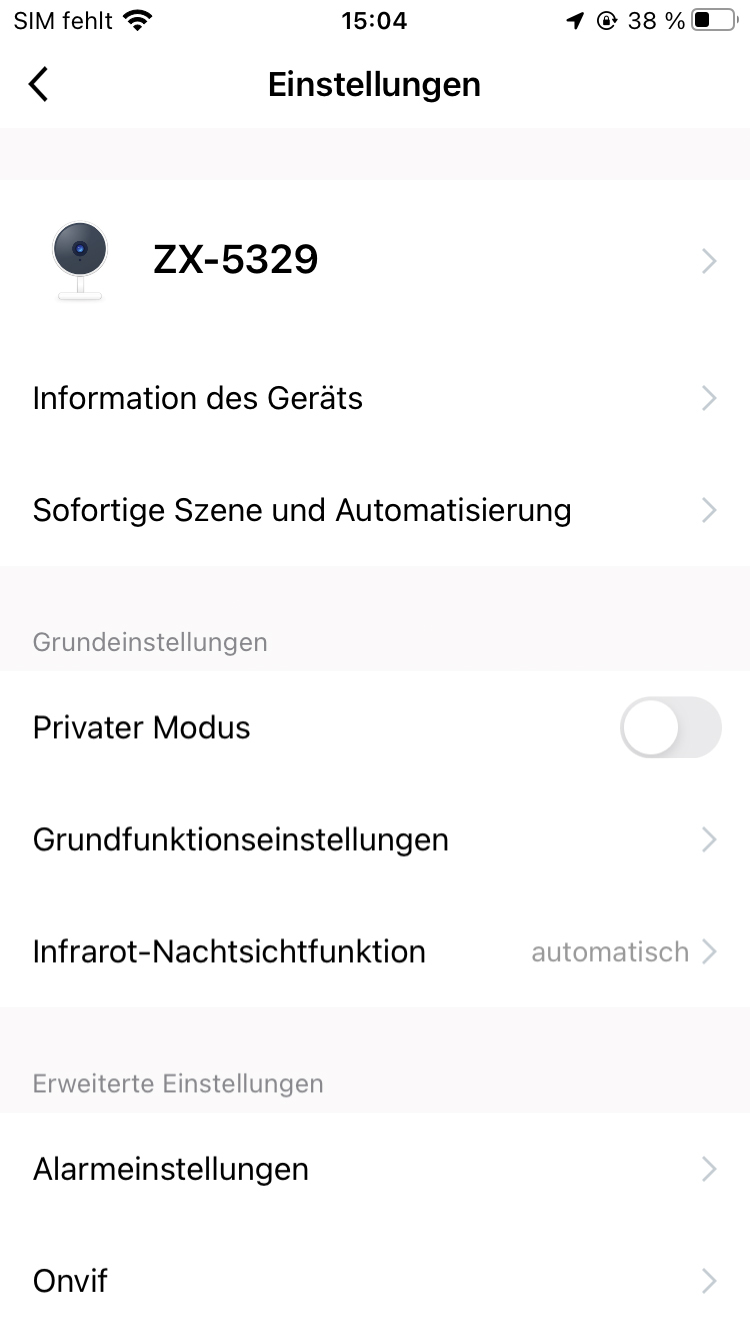Open Sofortige Szene und Automatisierung

click(x=375, y=511)
